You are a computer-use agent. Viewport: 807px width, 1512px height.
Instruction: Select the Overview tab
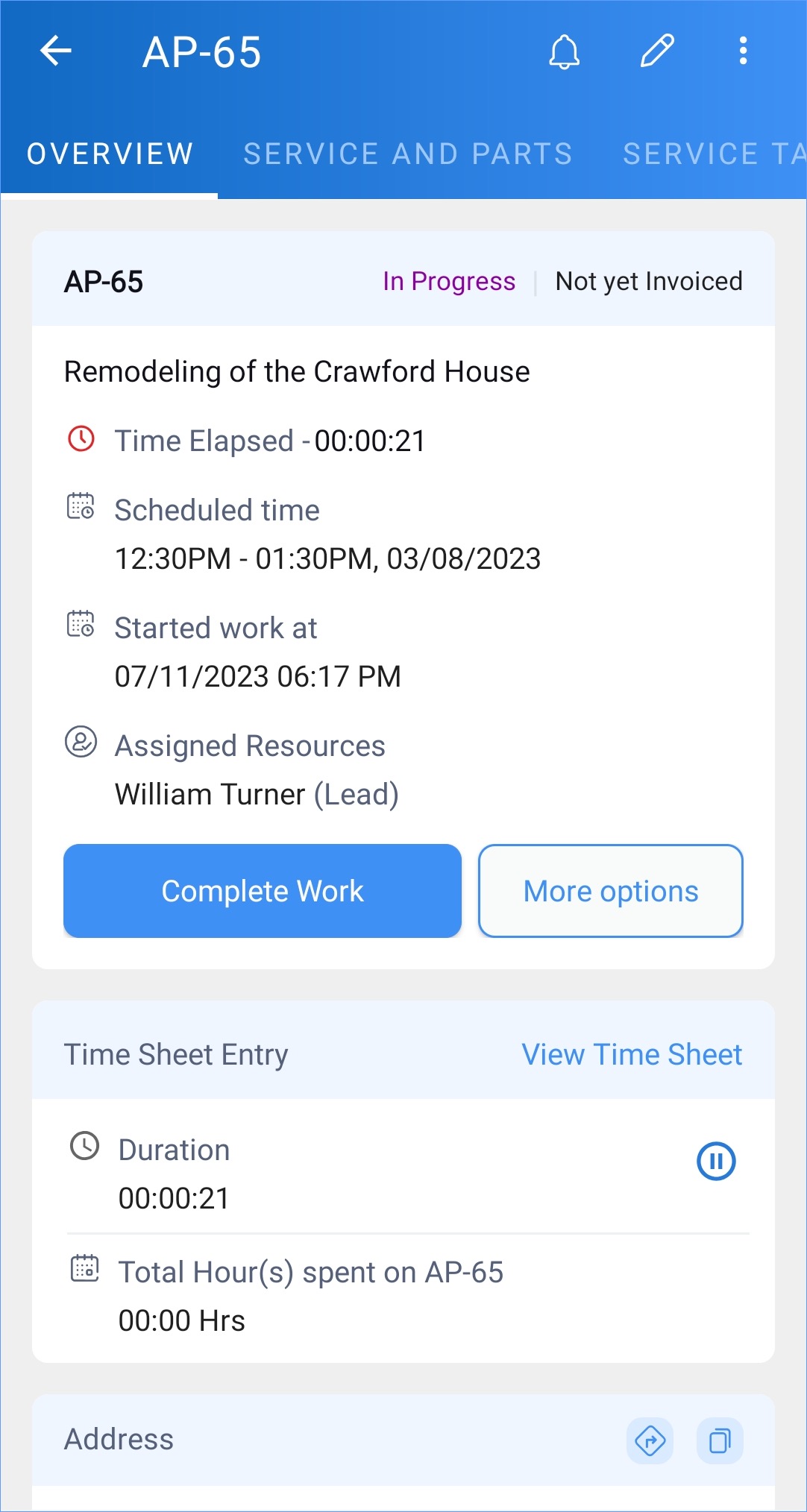tap(110, 154)
